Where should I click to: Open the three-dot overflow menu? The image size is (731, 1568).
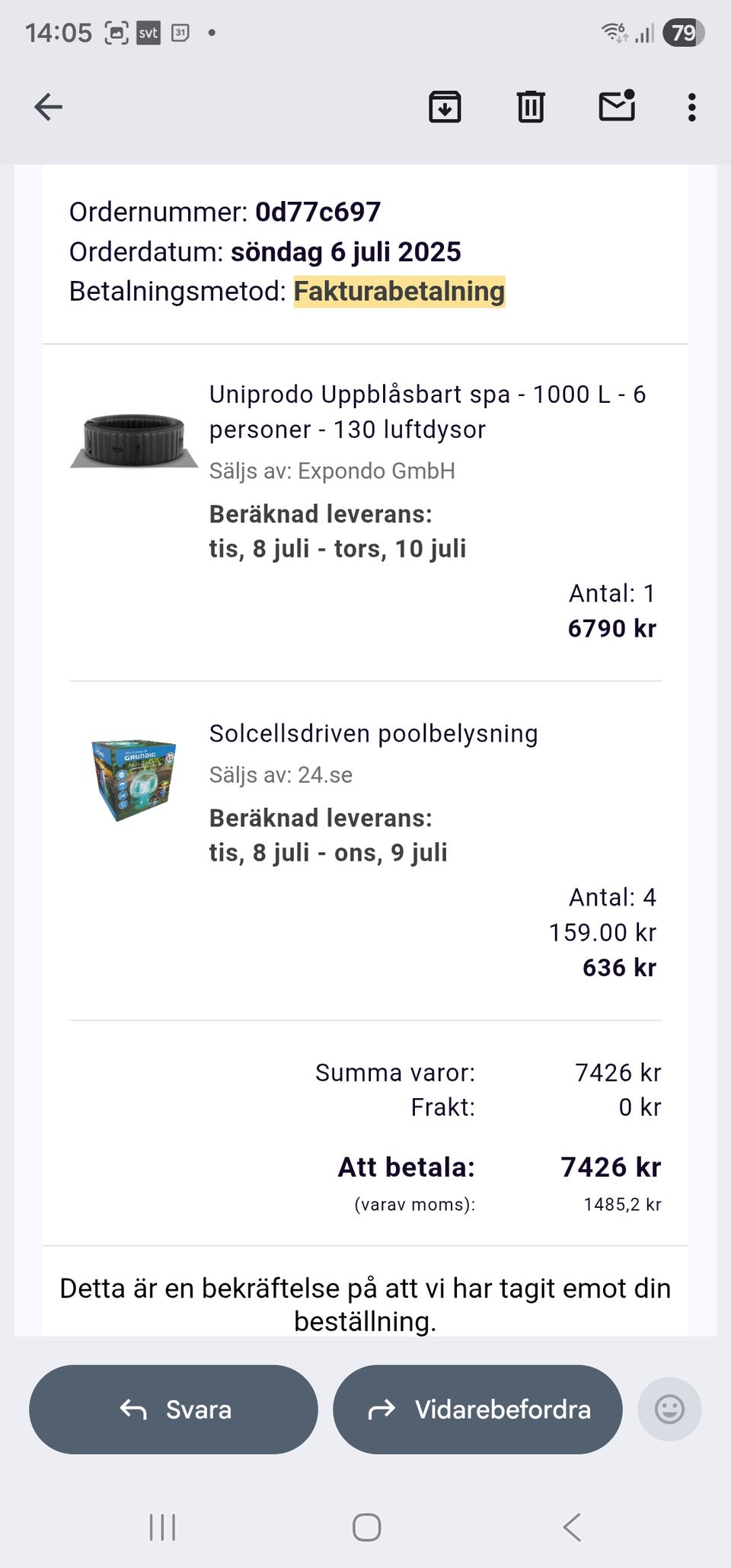tap(691, 107)
